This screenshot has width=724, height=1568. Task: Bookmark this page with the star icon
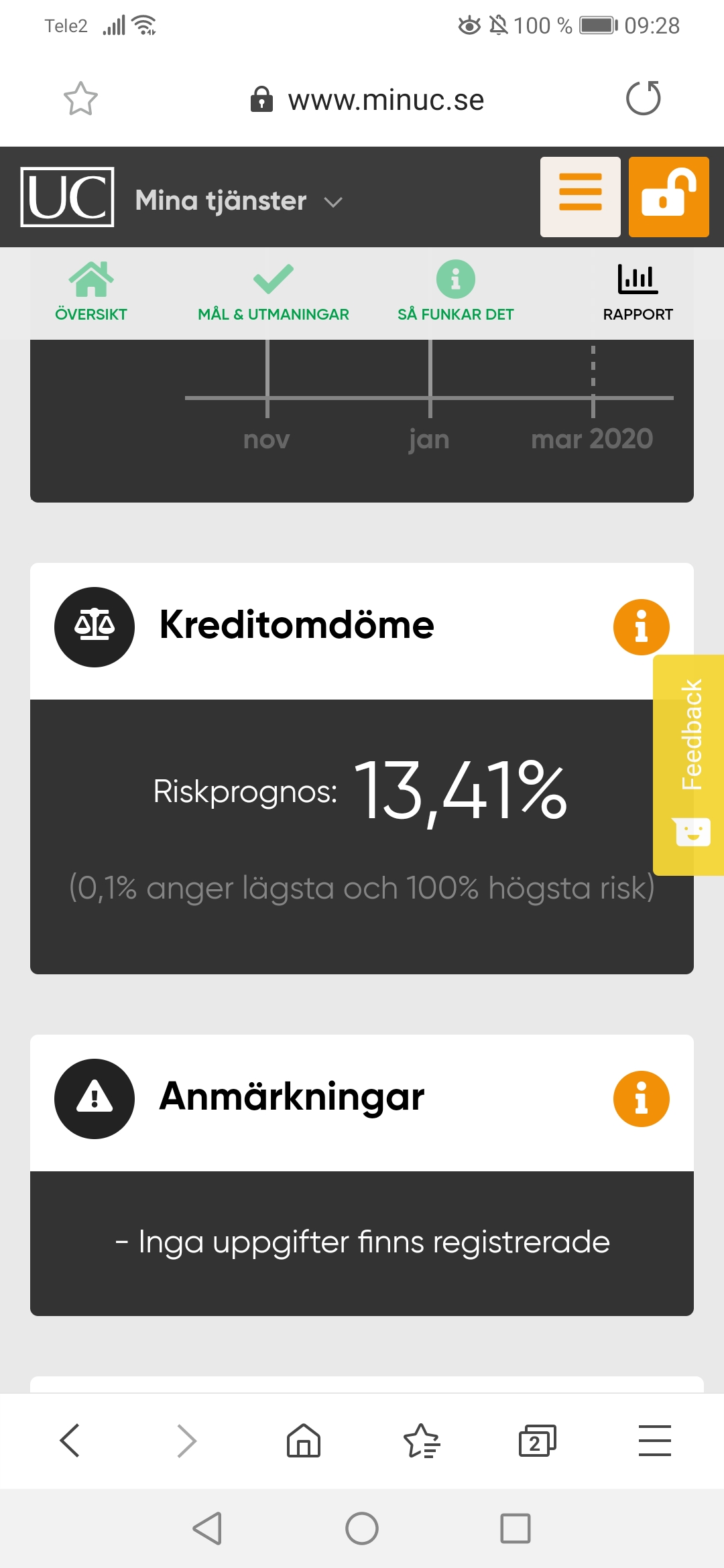(80, 99)
